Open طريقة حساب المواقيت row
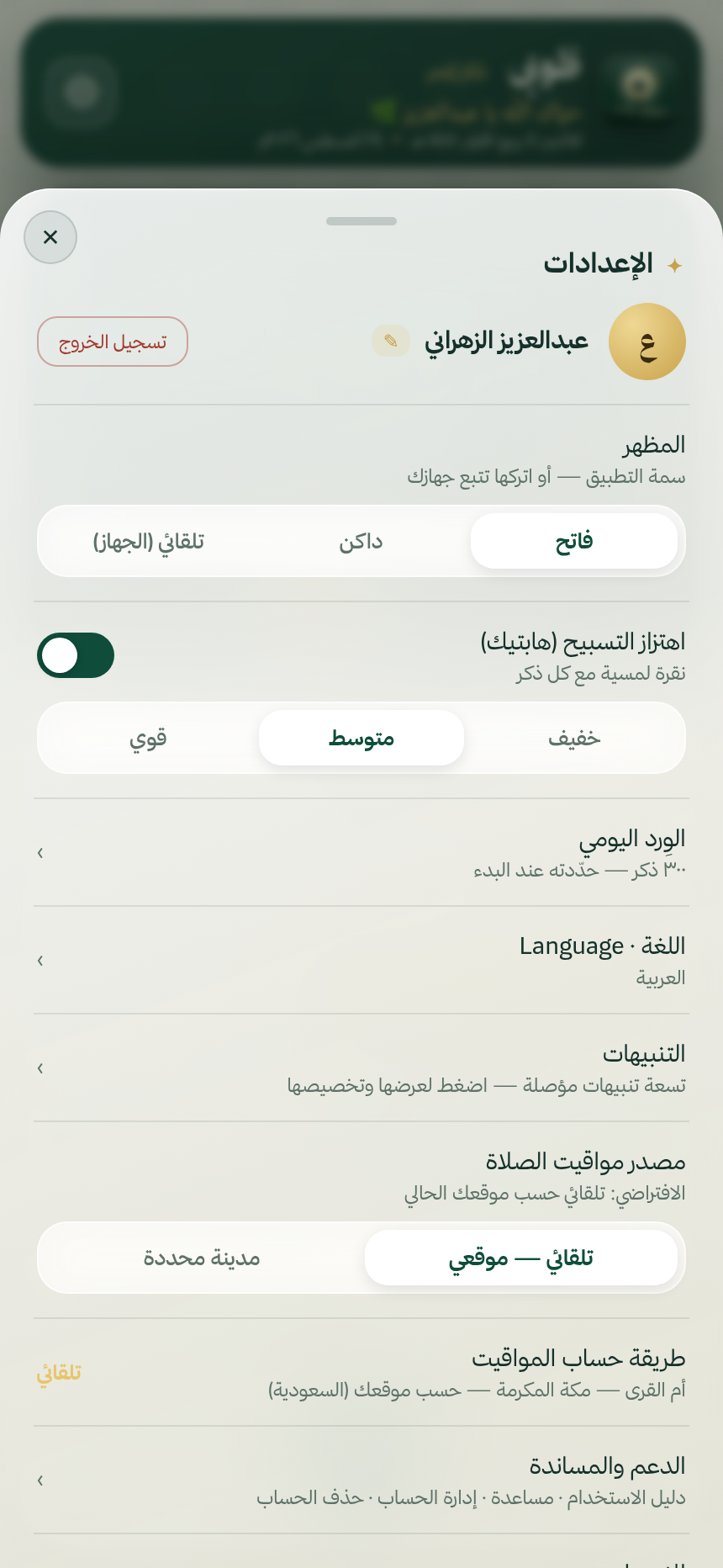This screenshot has height=1568, width=723. 361,1373
